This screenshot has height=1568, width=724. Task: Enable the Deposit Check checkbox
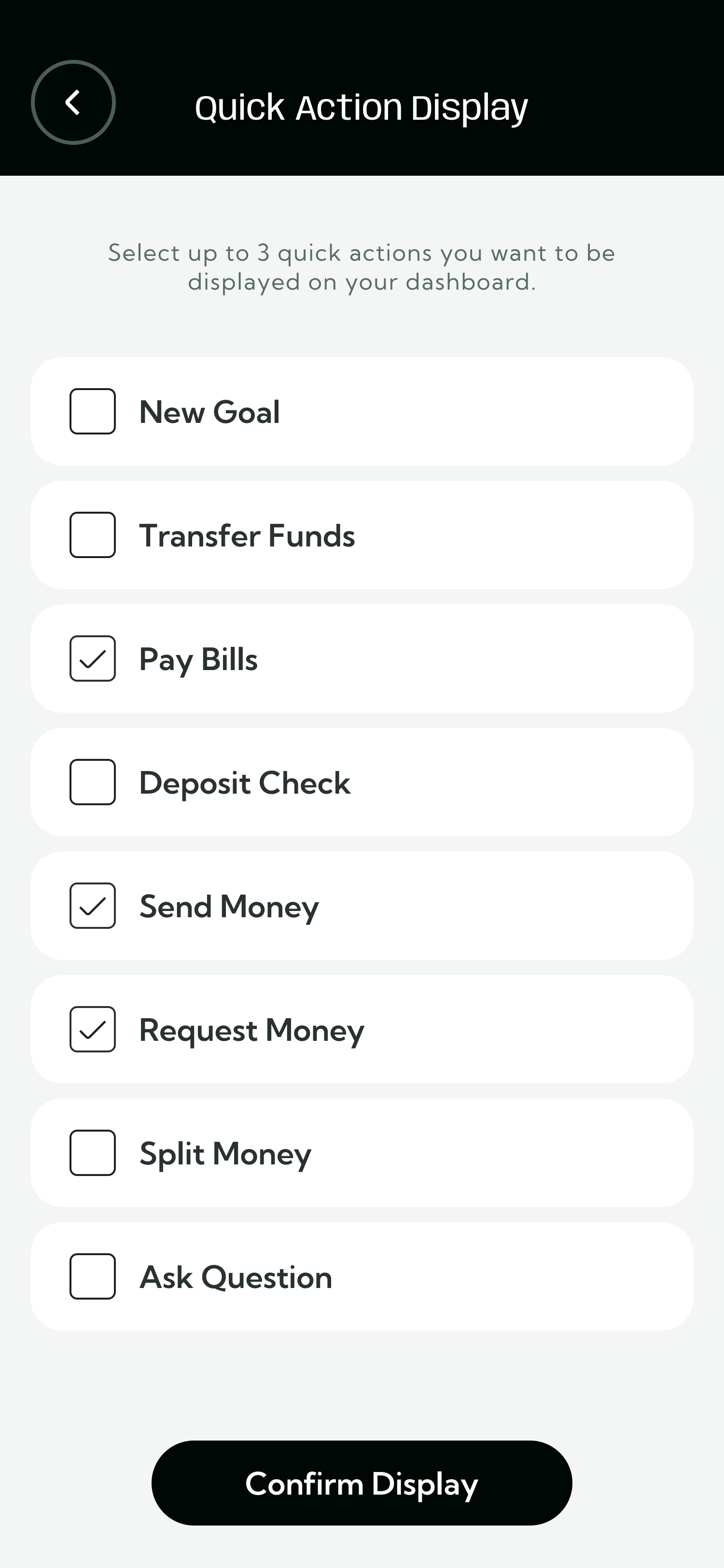[93, 782]
